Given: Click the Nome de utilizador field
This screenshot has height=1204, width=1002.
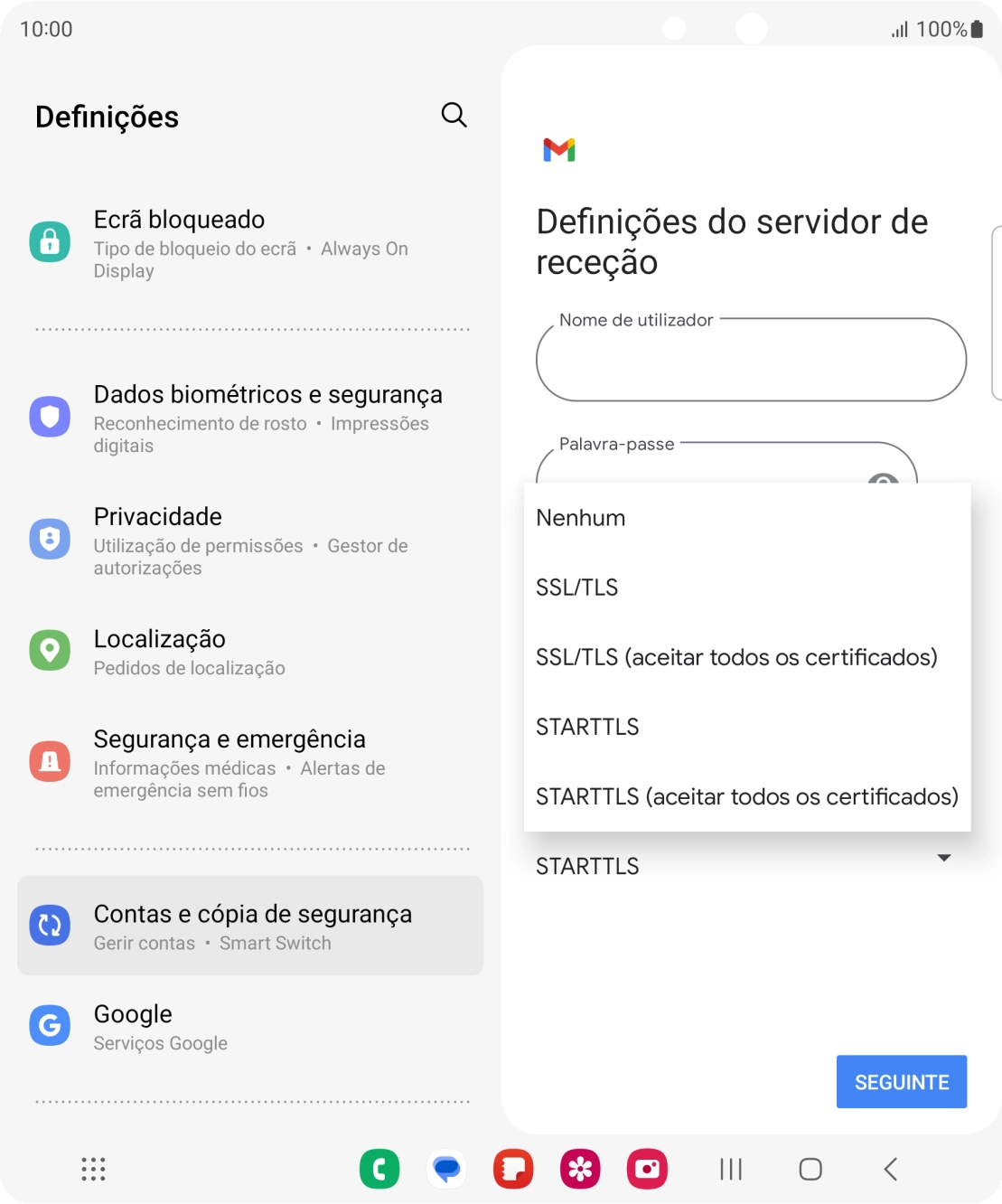Looking at the screenshot, I should pos(750,360).
